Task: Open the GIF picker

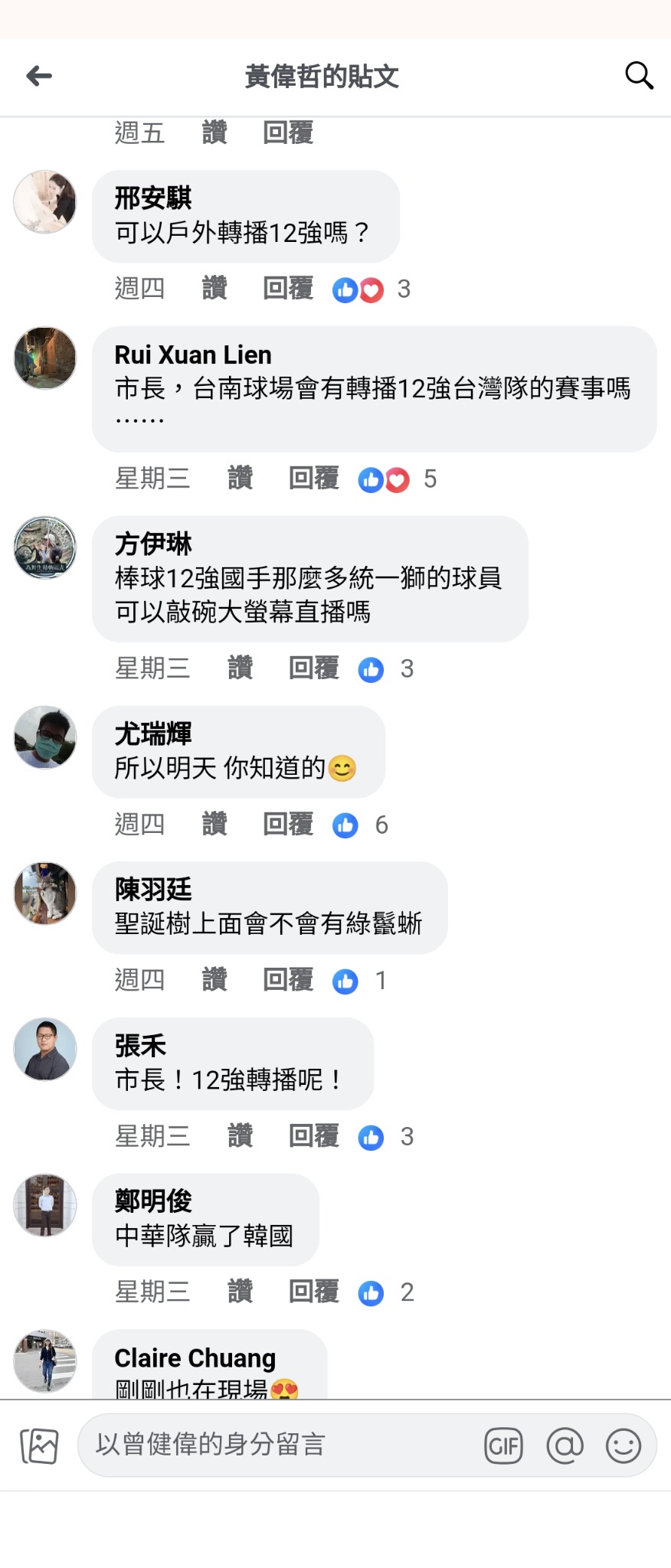Action: point(503,1446)
